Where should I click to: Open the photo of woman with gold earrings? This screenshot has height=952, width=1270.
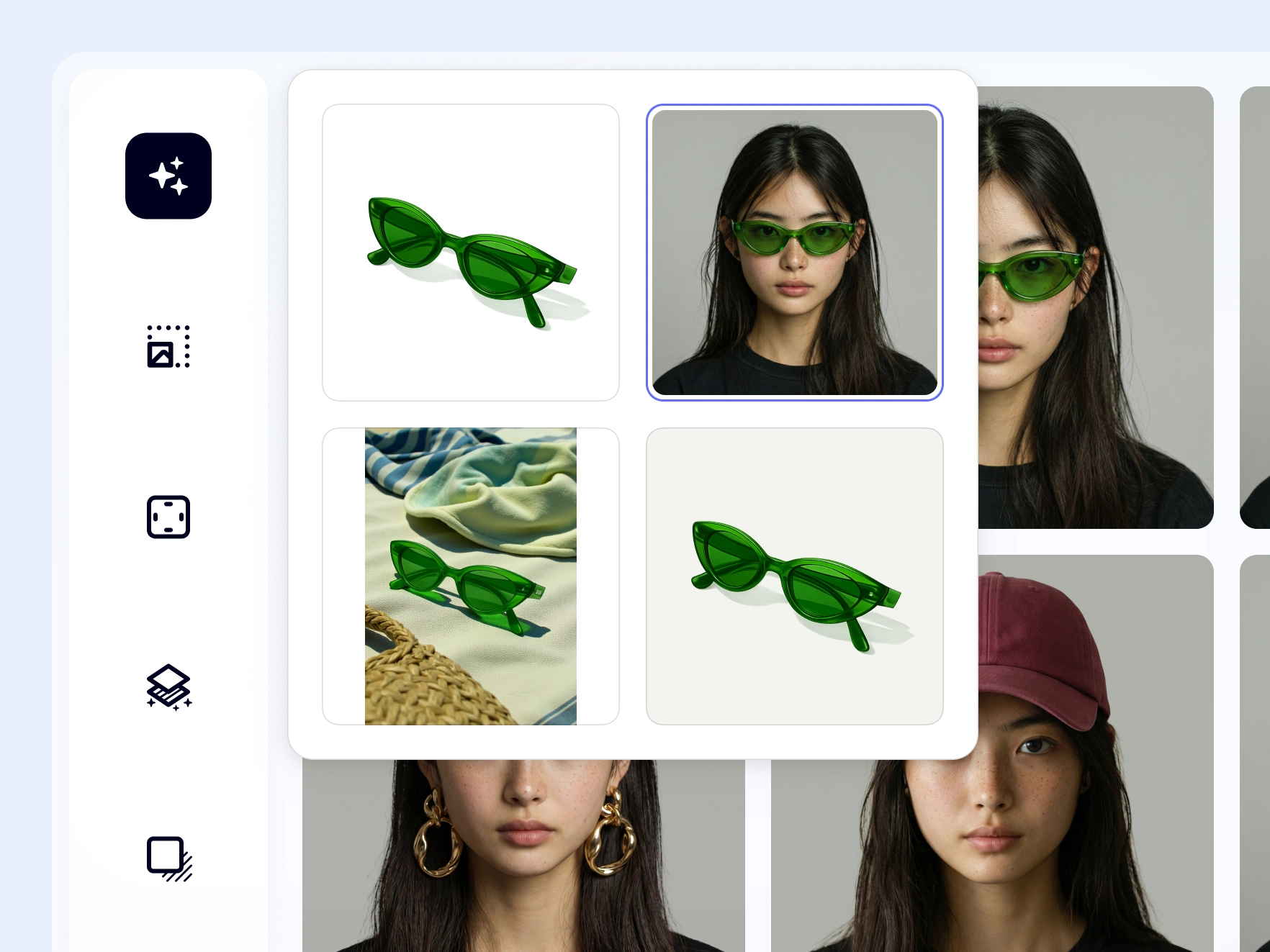click(523, 856)
